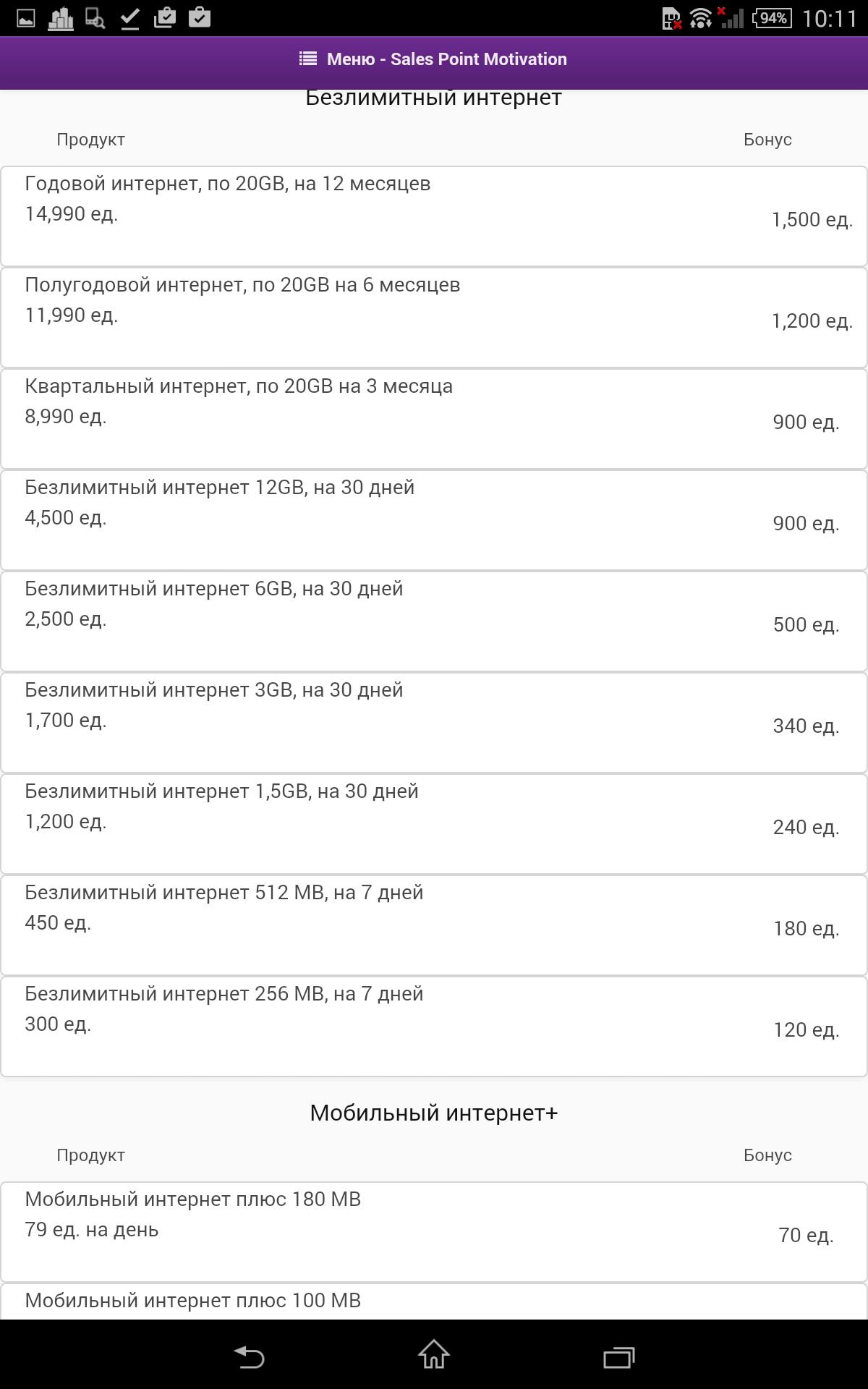Open the Меню button in the header

433,59
